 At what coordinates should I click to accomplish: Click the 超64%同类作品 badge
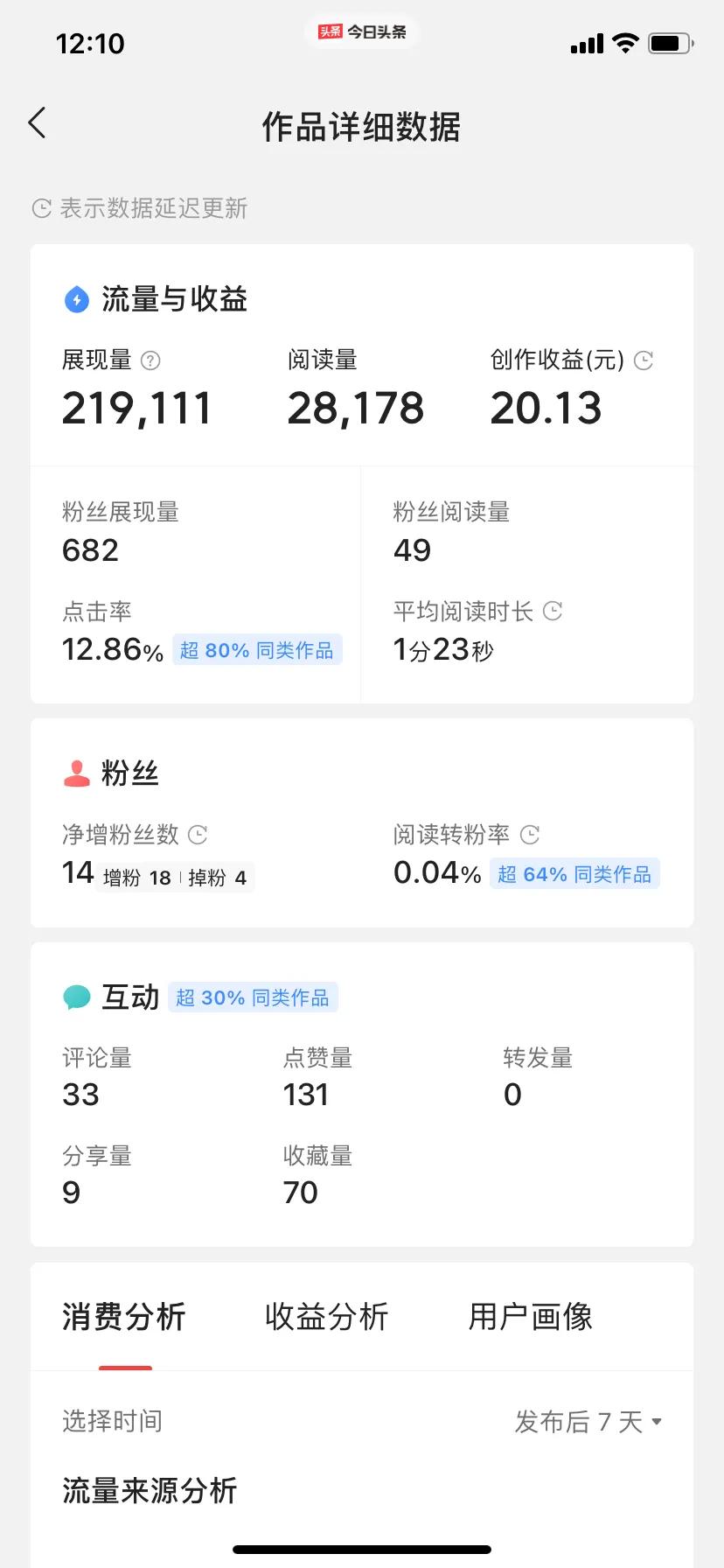574,872
